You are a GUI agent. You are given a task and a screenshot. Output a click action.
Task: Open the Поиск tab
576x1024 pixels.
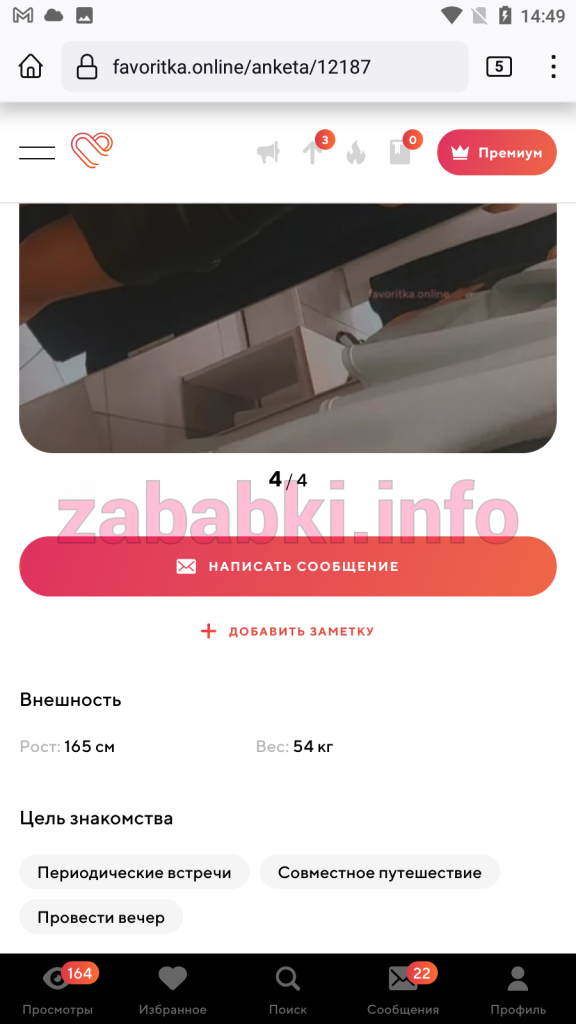click(288, 989)
